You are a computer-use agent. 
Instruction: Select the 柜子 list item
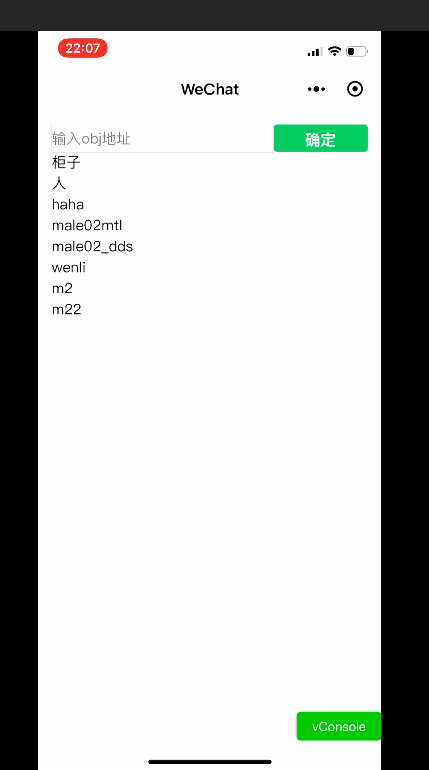(66, 163)
